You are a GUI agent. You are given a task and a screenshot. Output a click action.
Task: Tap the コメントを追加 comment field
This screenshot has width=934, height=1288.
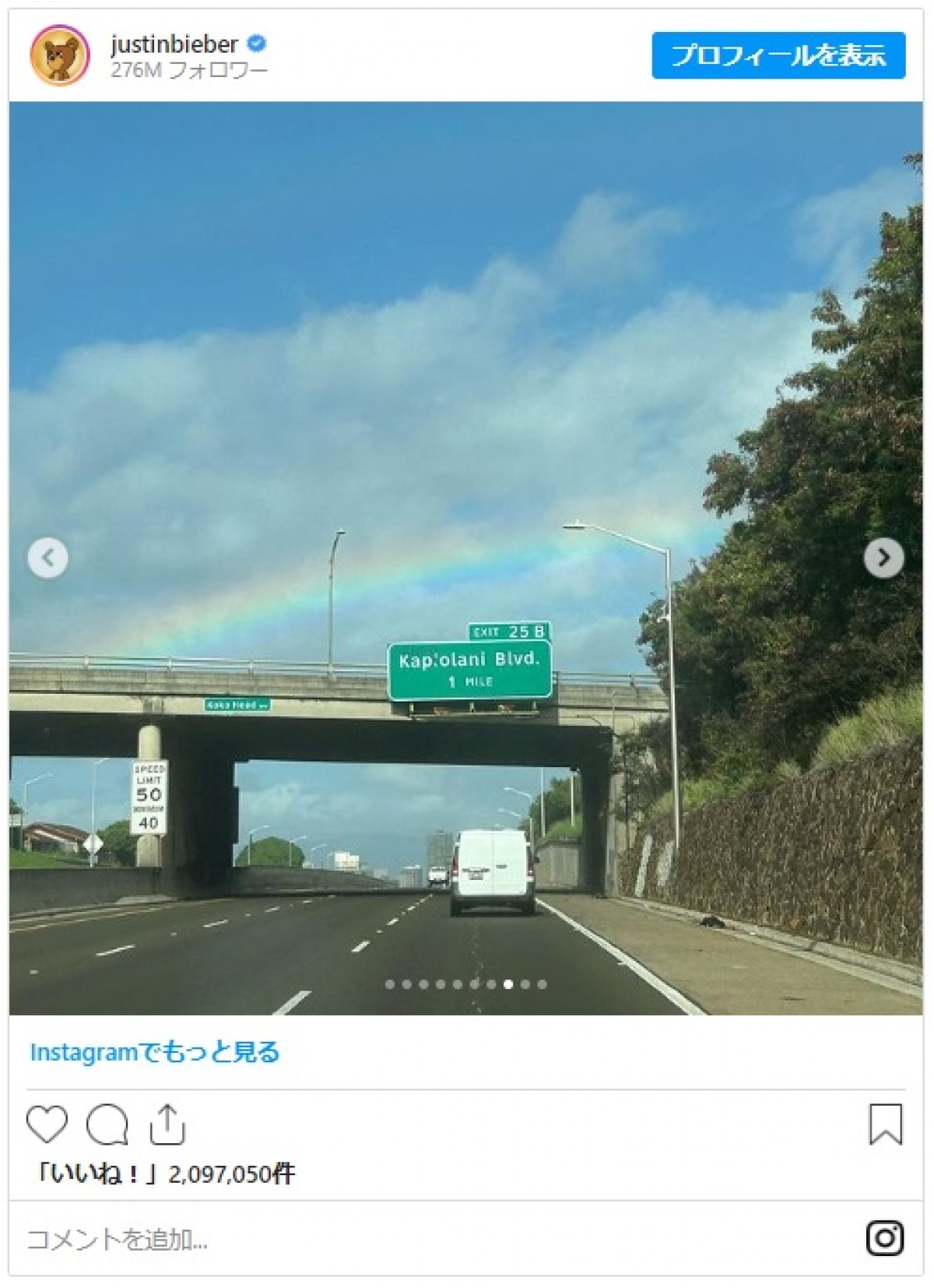coord(389,1238)
